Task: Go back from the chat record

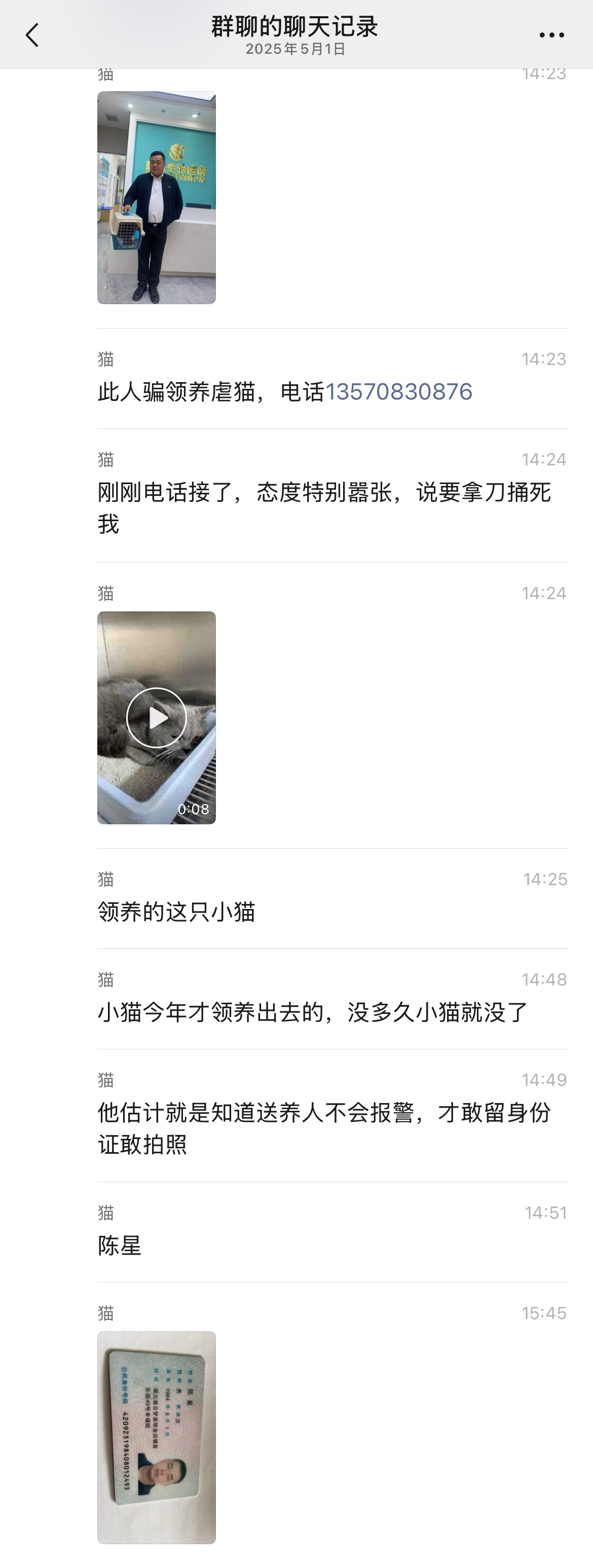Action: click(32, 35)
